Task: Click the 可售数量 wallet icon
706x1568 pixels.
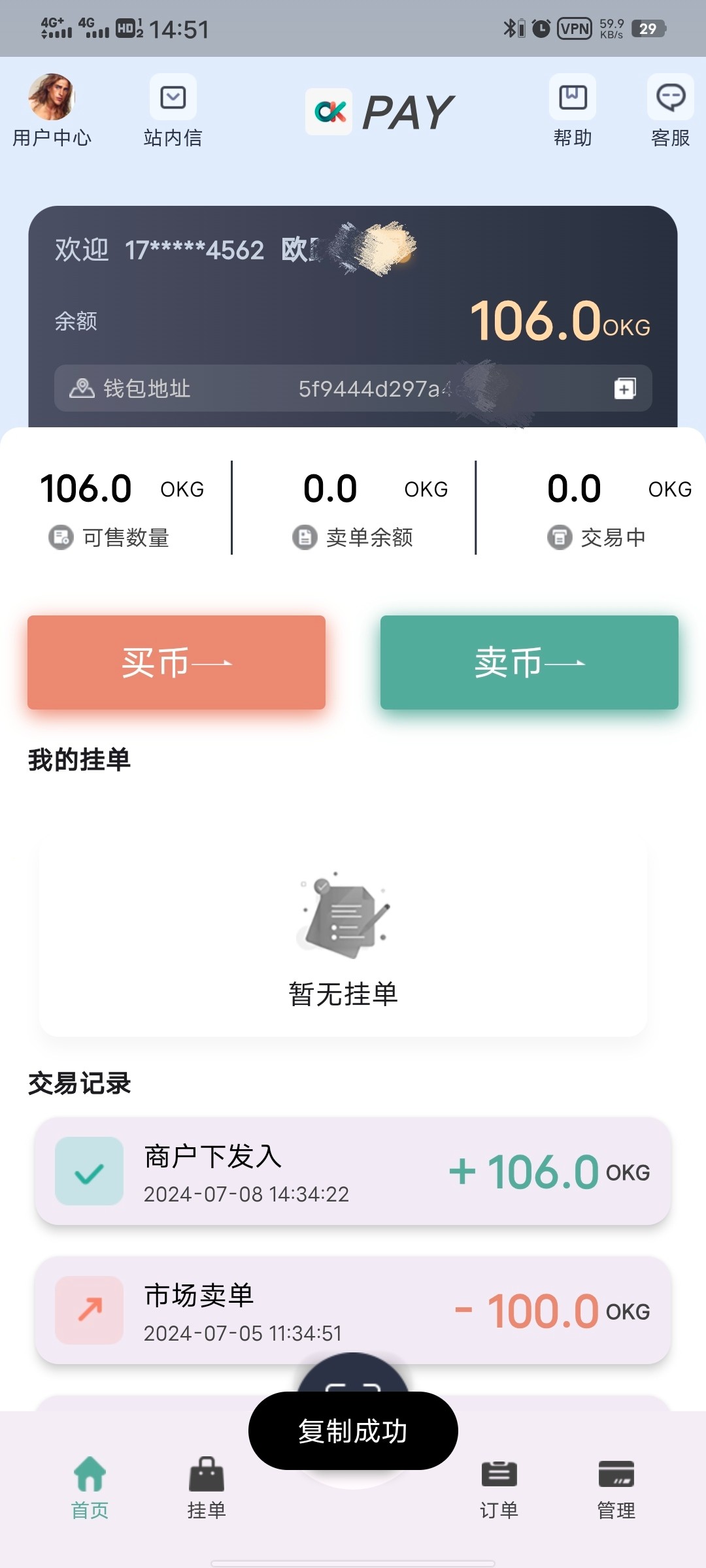Action: pyautogui.click(x=60, y=537)
